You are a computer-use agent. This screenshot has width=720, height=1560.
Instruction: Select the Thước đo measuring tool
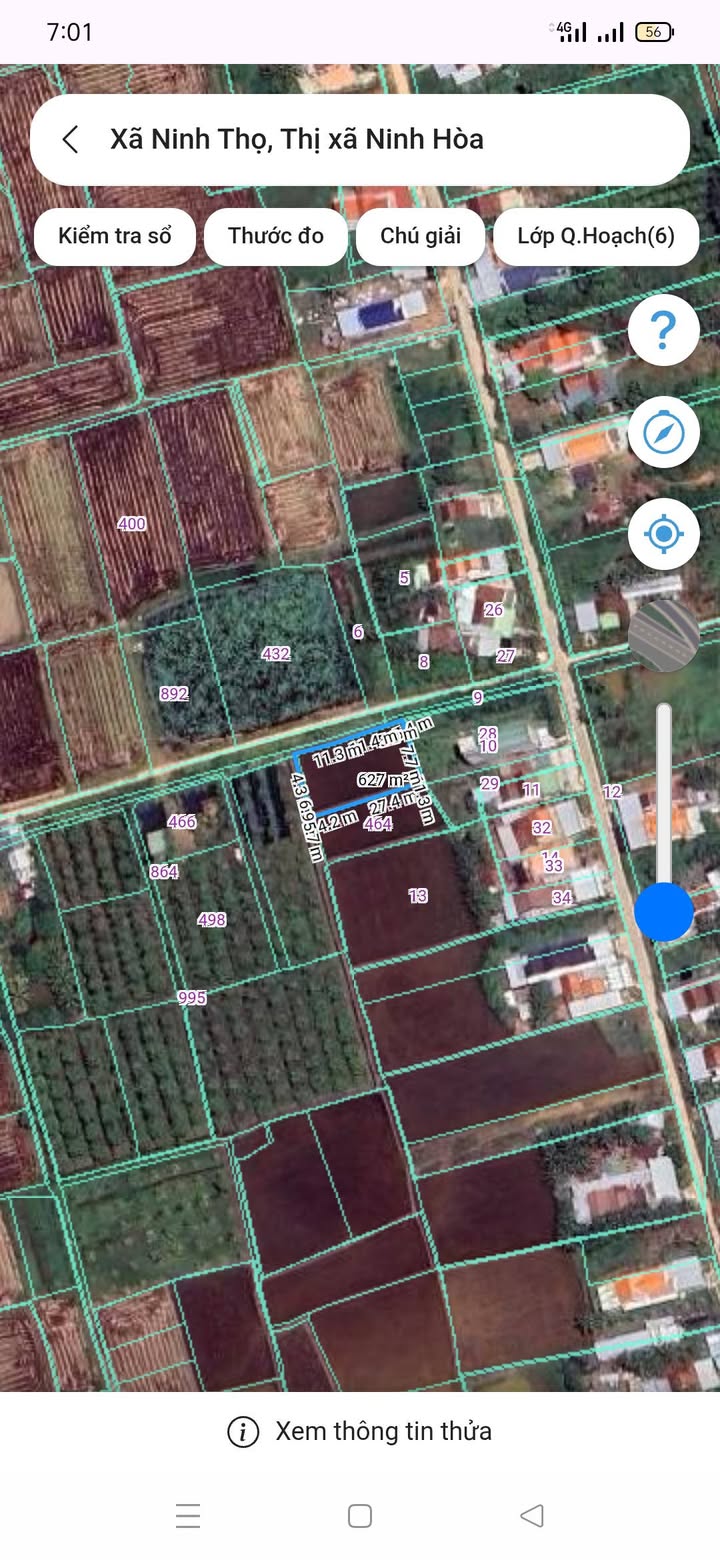pyautogui.click(x=276, y=236)
